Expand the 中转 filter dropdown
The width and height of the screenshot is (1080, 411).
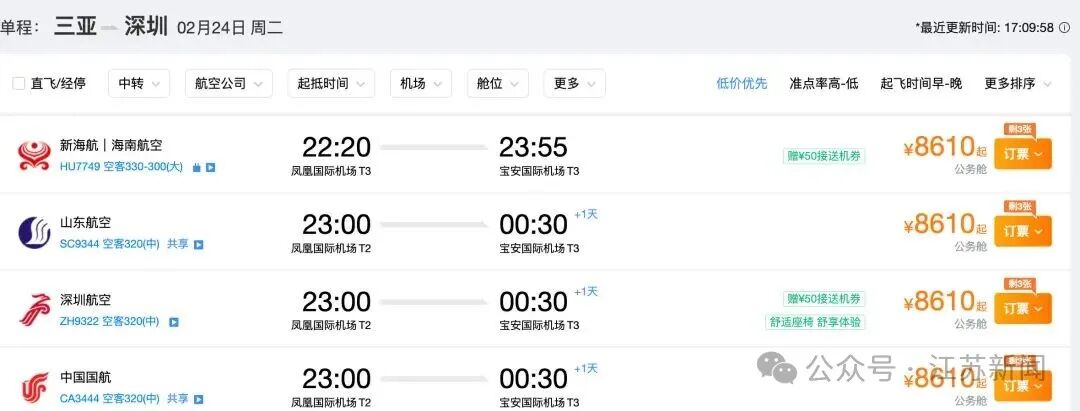coord(139,84)
